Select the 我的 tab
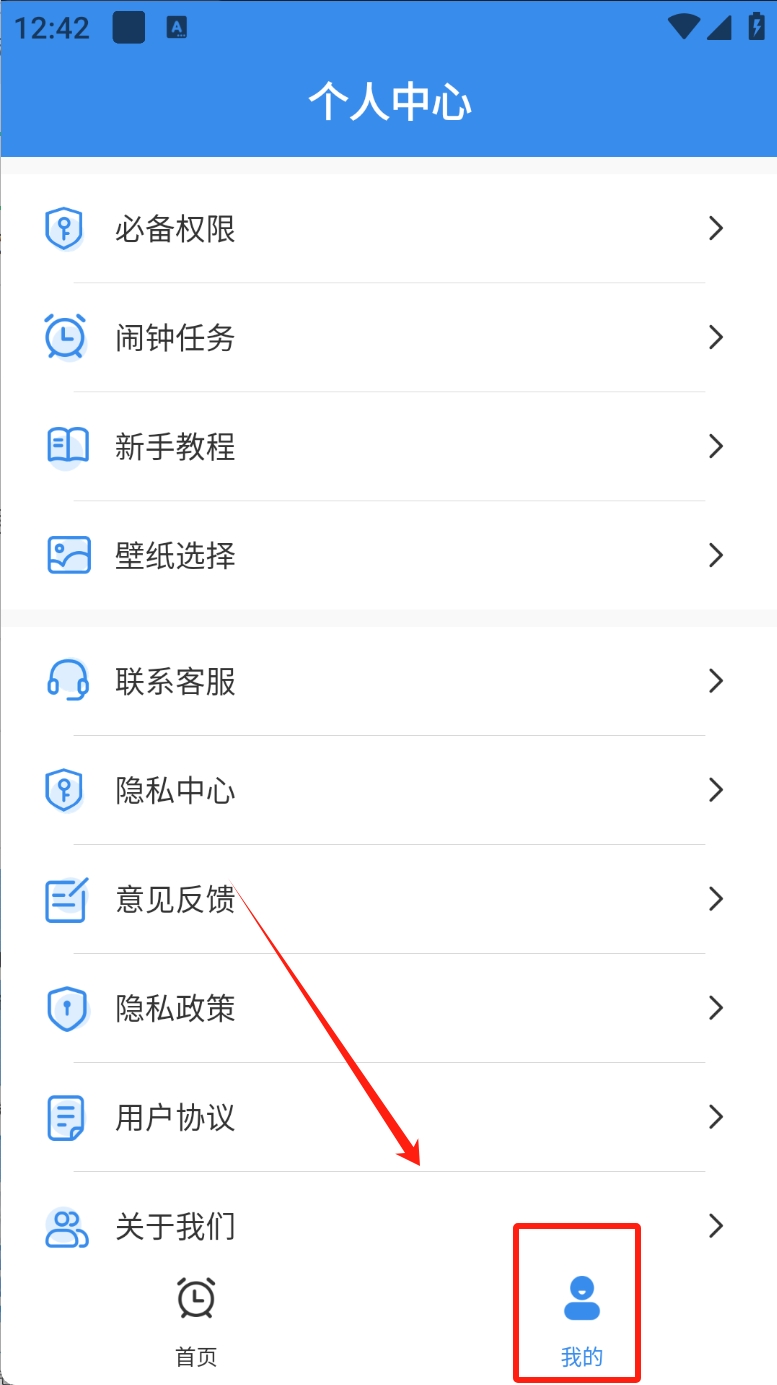777x1385 pixels. tap(581, 1320)
